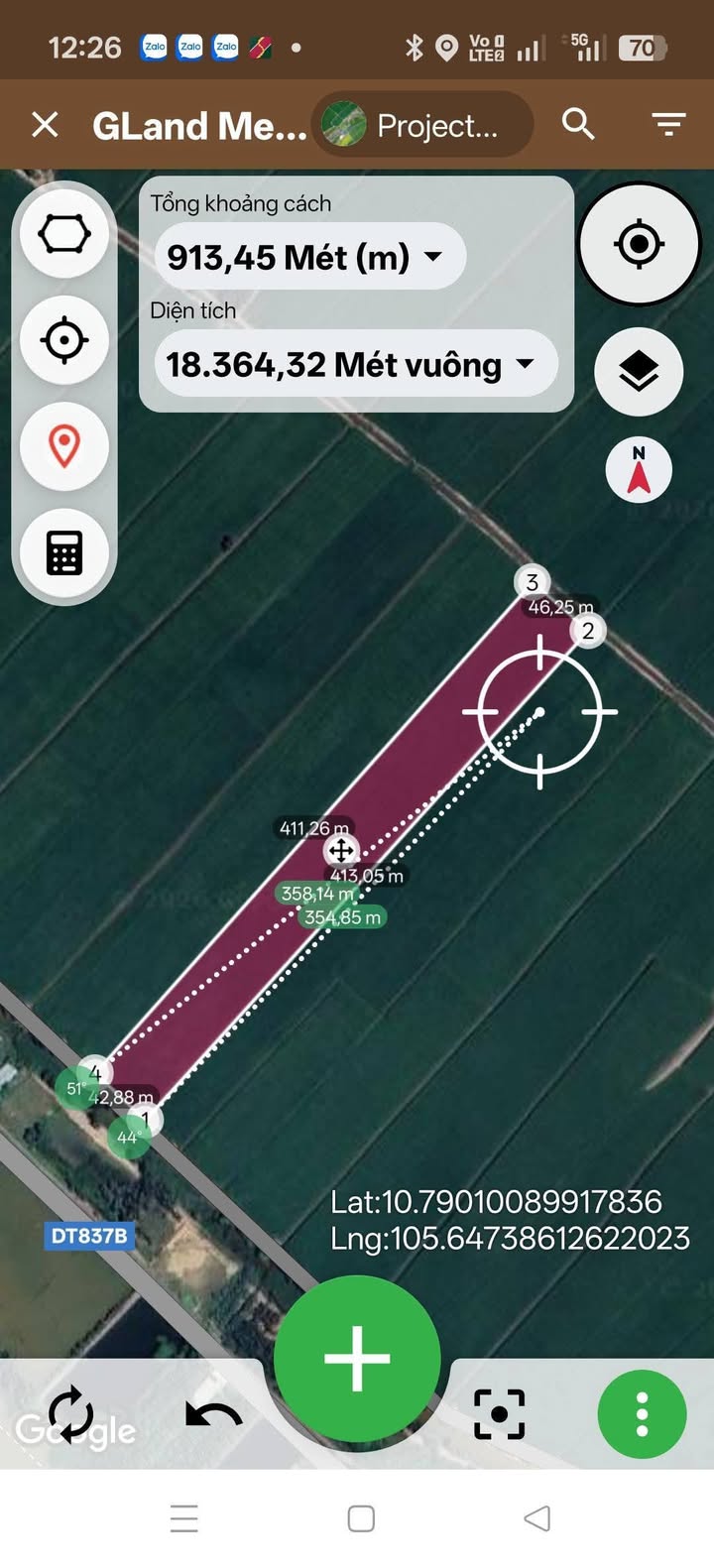This screenshot has height=1568, width=714.
Task: Add a new point with green plus button
Action: 357,1359
